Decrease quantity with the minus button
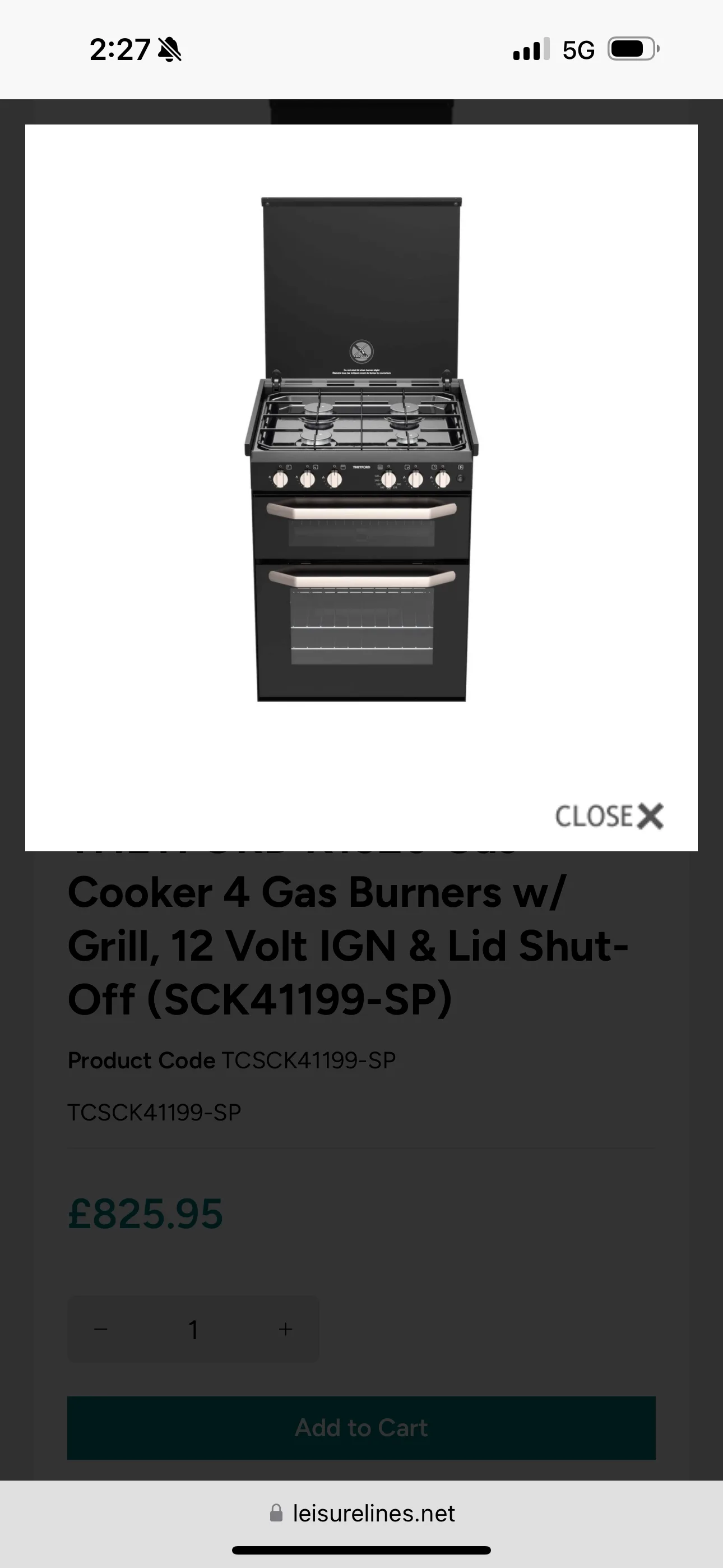This screenshot has height=1568, width=723. pyautogui.click(x=101, y=1330)
